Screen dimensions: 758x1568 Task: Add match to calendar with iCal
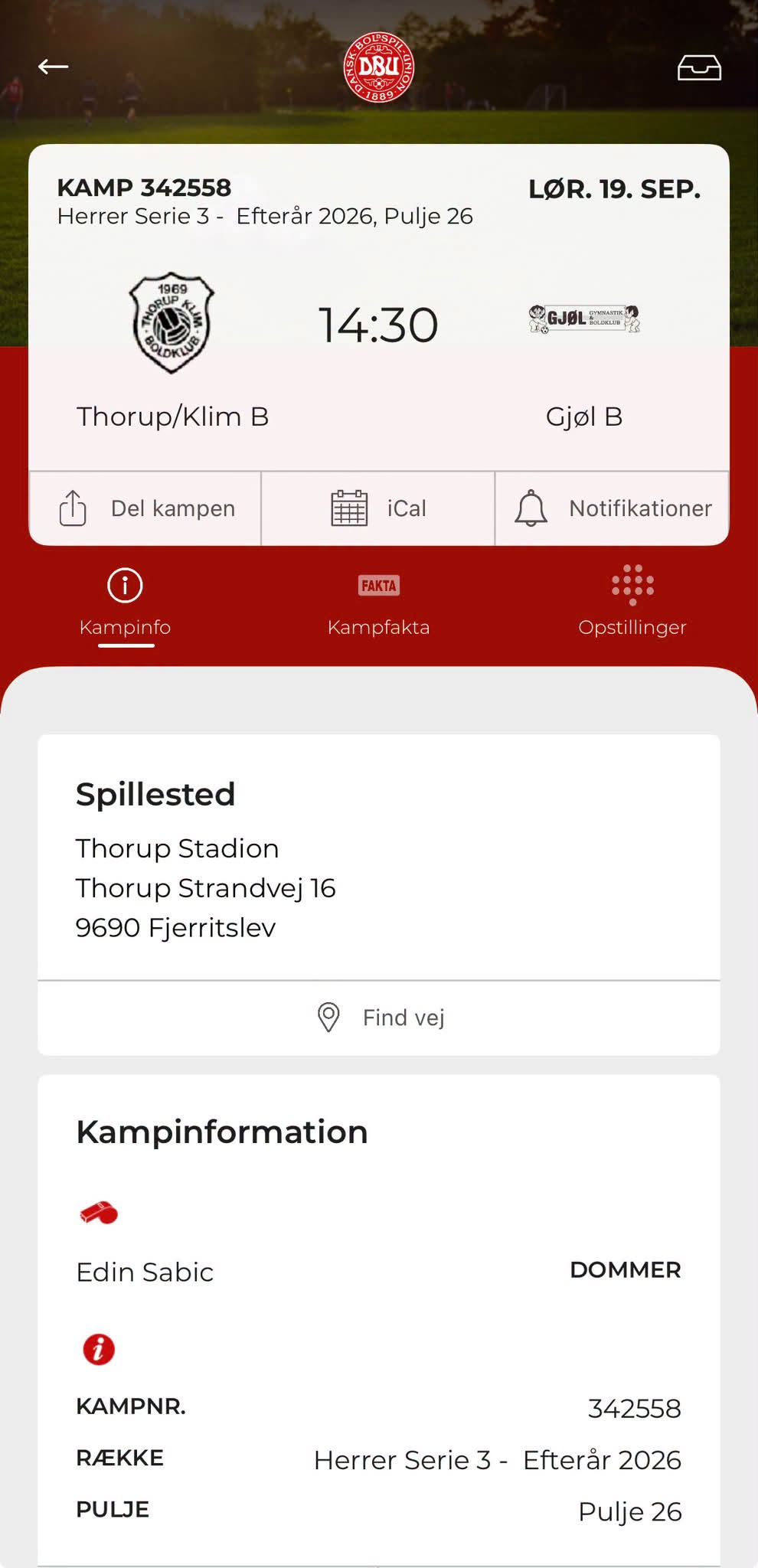click(378, 508)
